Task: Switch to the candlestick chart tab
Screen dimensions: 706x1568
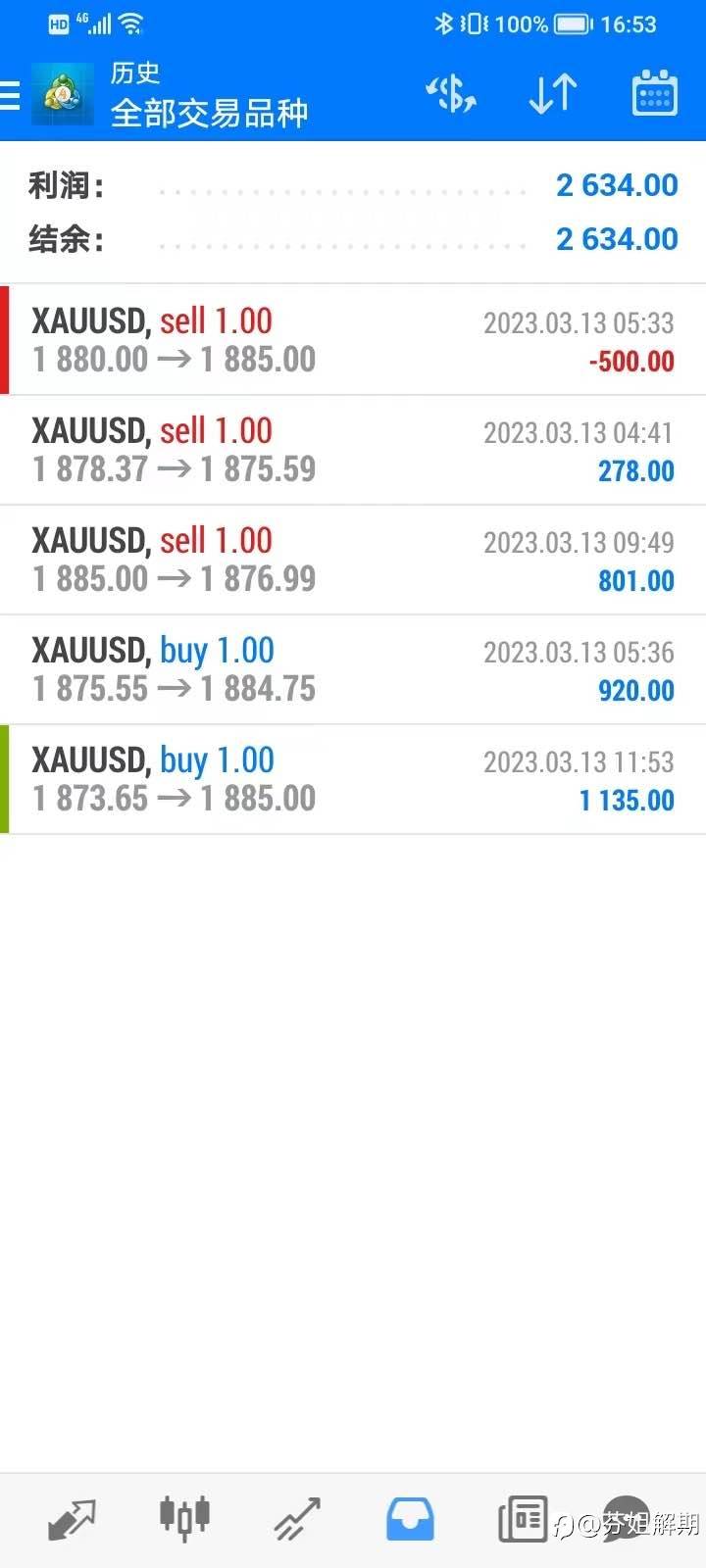Action: point(184,1518)
